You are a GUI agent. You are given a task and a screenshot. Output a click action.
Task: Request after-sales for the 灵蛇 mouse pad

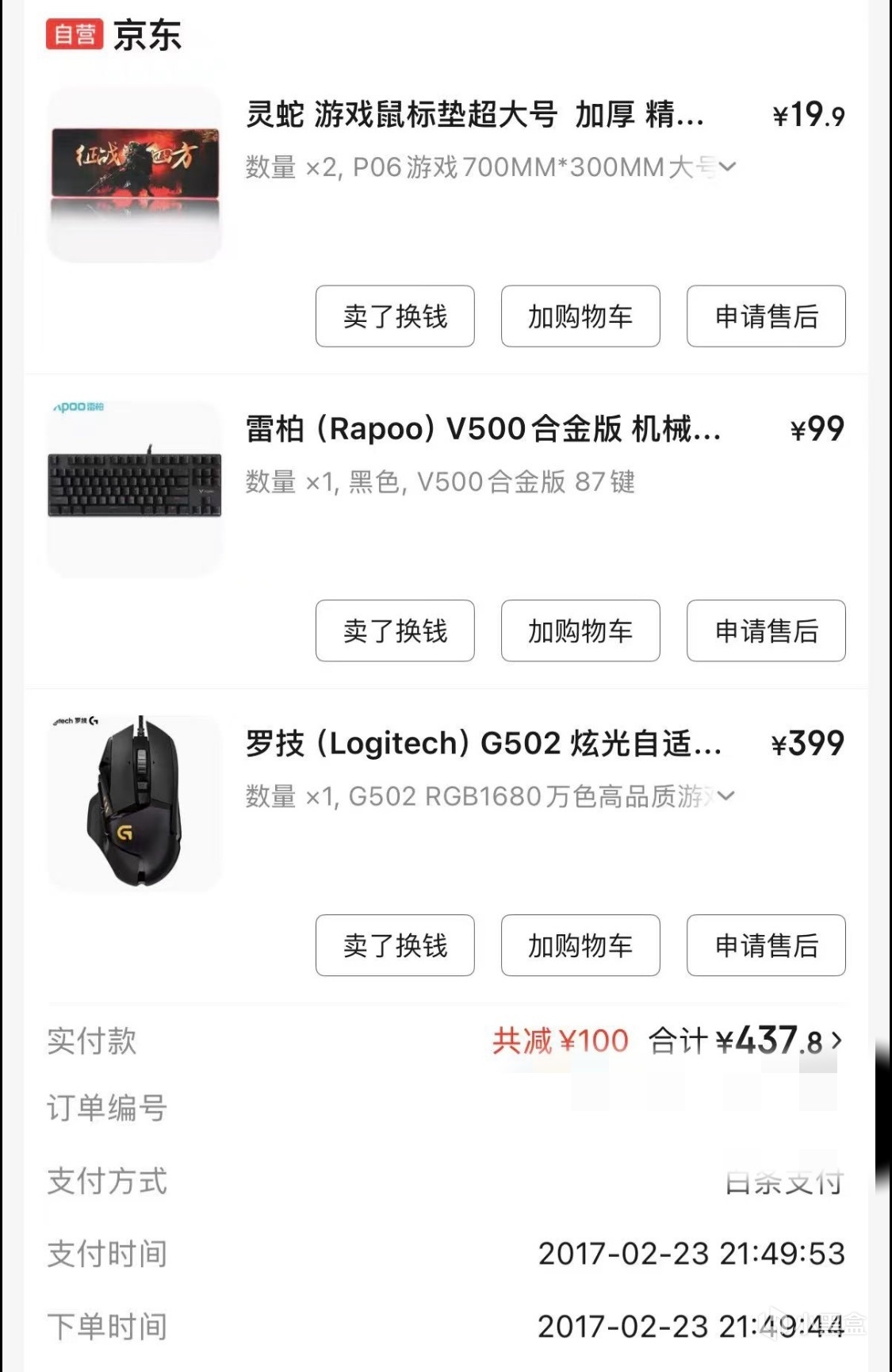coord(766,316)
